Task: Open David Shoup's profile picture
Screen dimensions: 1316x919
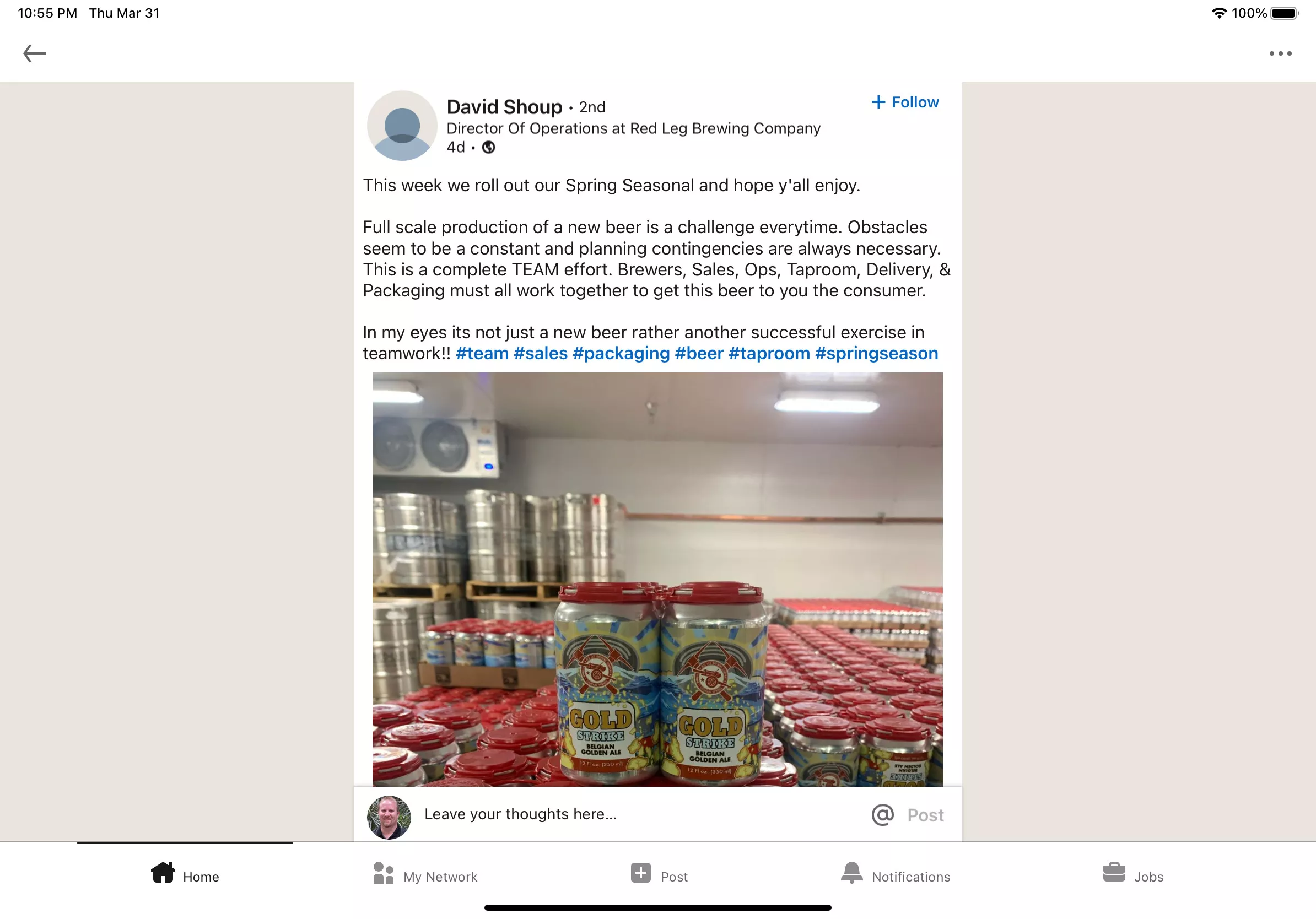Action: 402,126
